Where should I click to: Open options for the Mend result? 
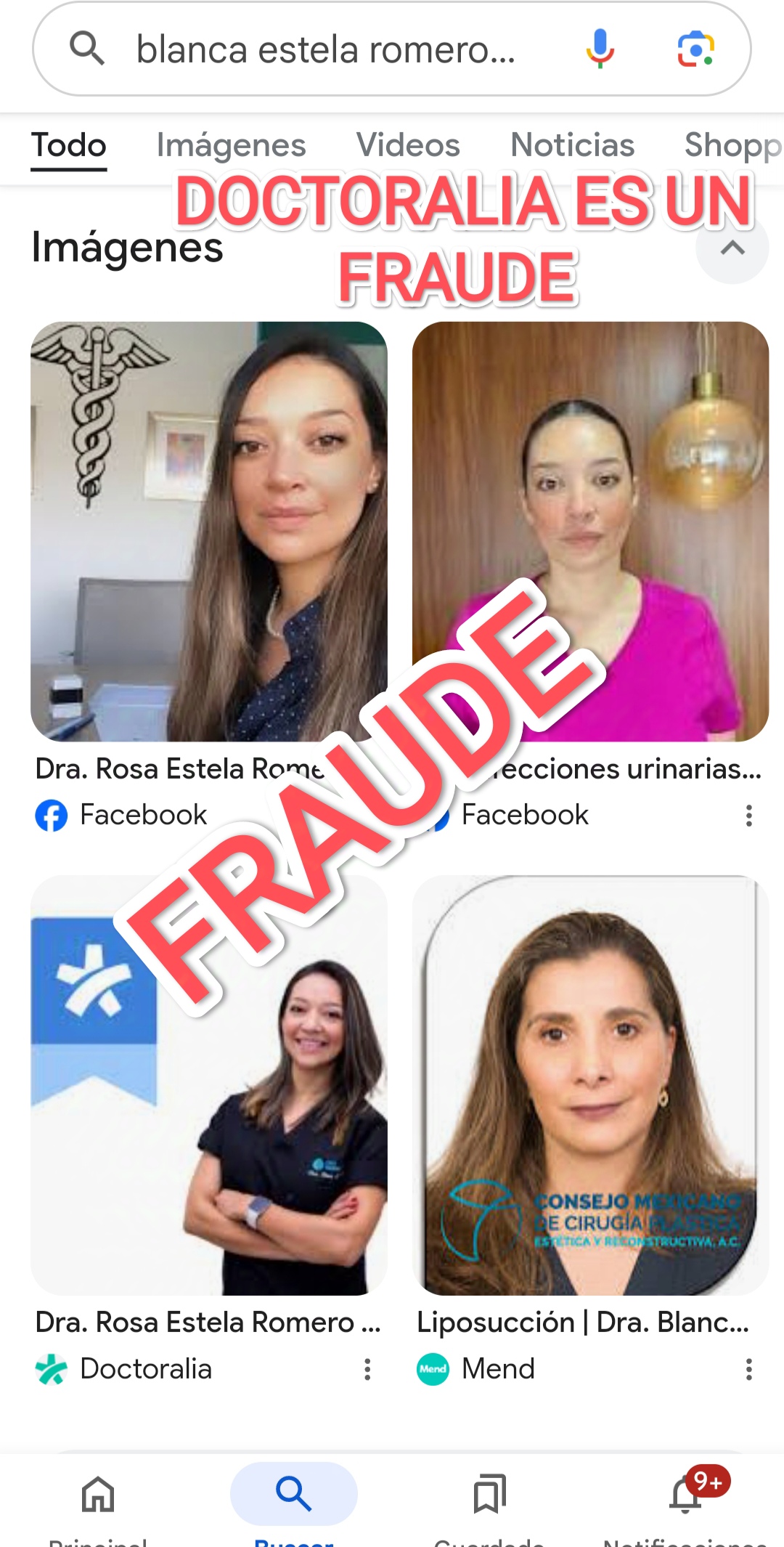pos(748,1369)
